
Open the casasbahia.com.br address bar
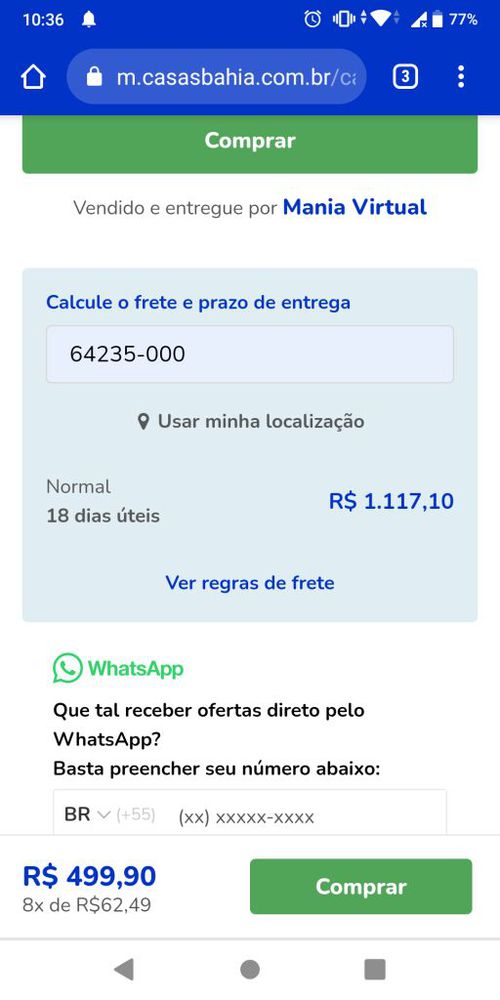tap(217, 77)
